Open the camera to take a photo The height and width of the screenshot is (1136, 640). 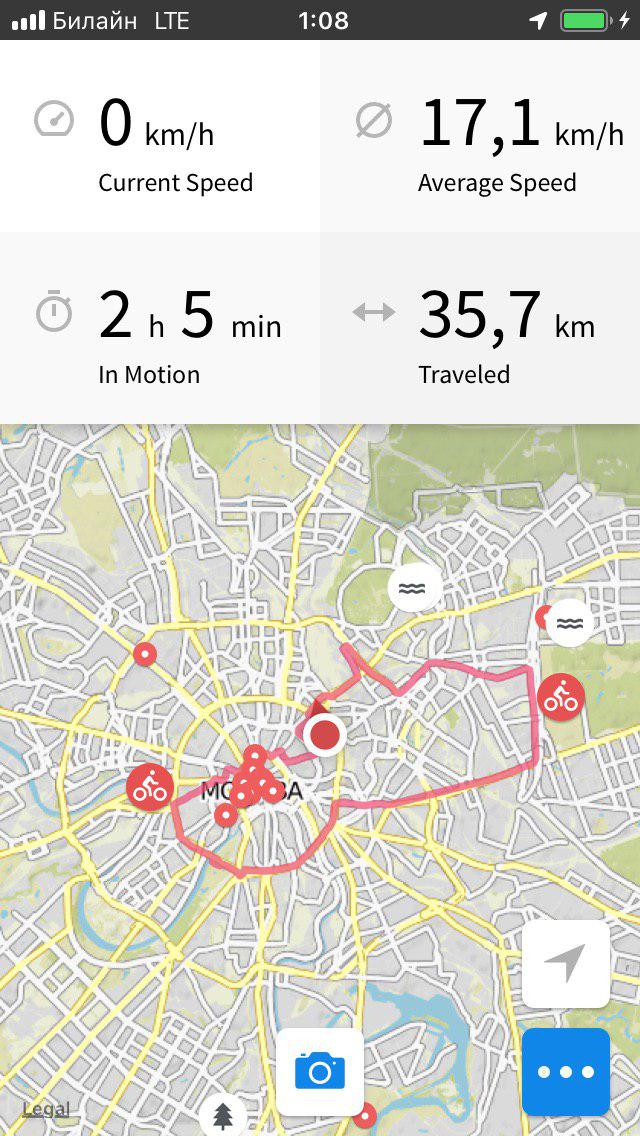(320, 1072)
